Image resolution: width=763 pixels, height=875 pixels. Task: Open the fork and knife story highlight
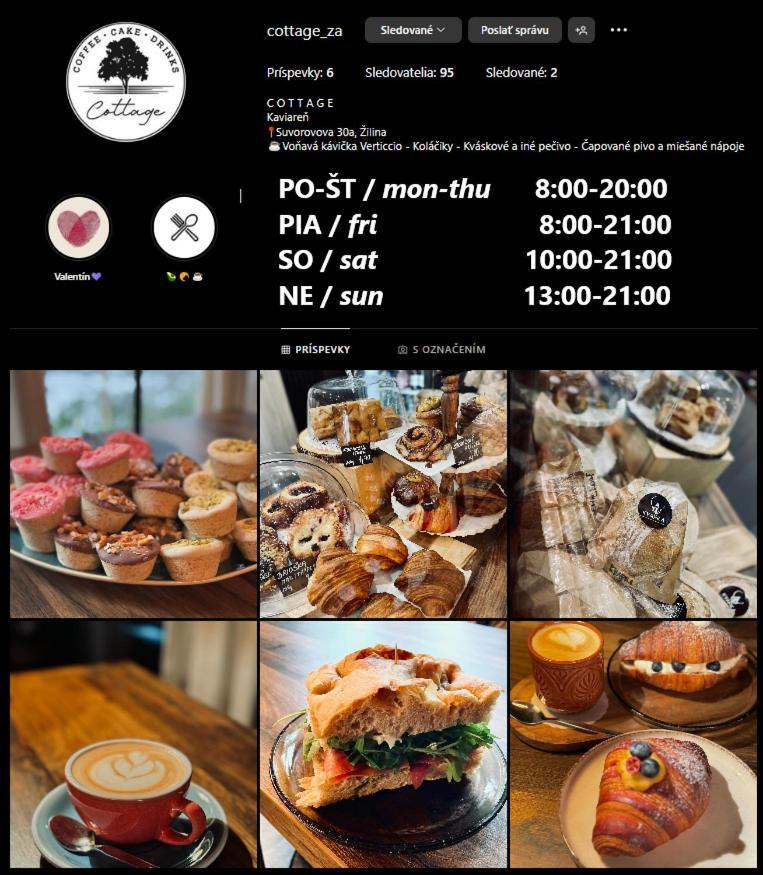tap(184, 228)
